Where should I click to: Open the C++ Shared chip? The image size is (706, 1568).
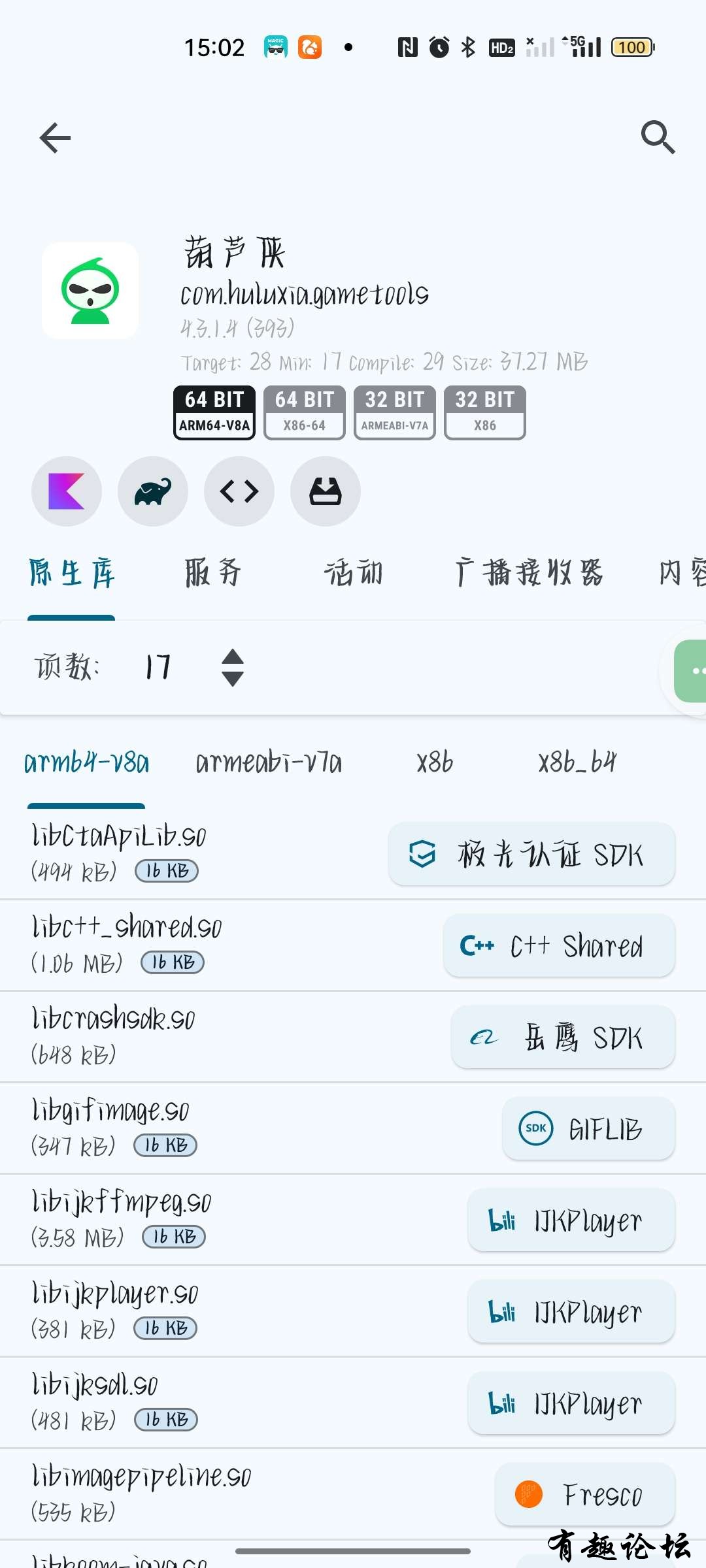pos(559,946)
